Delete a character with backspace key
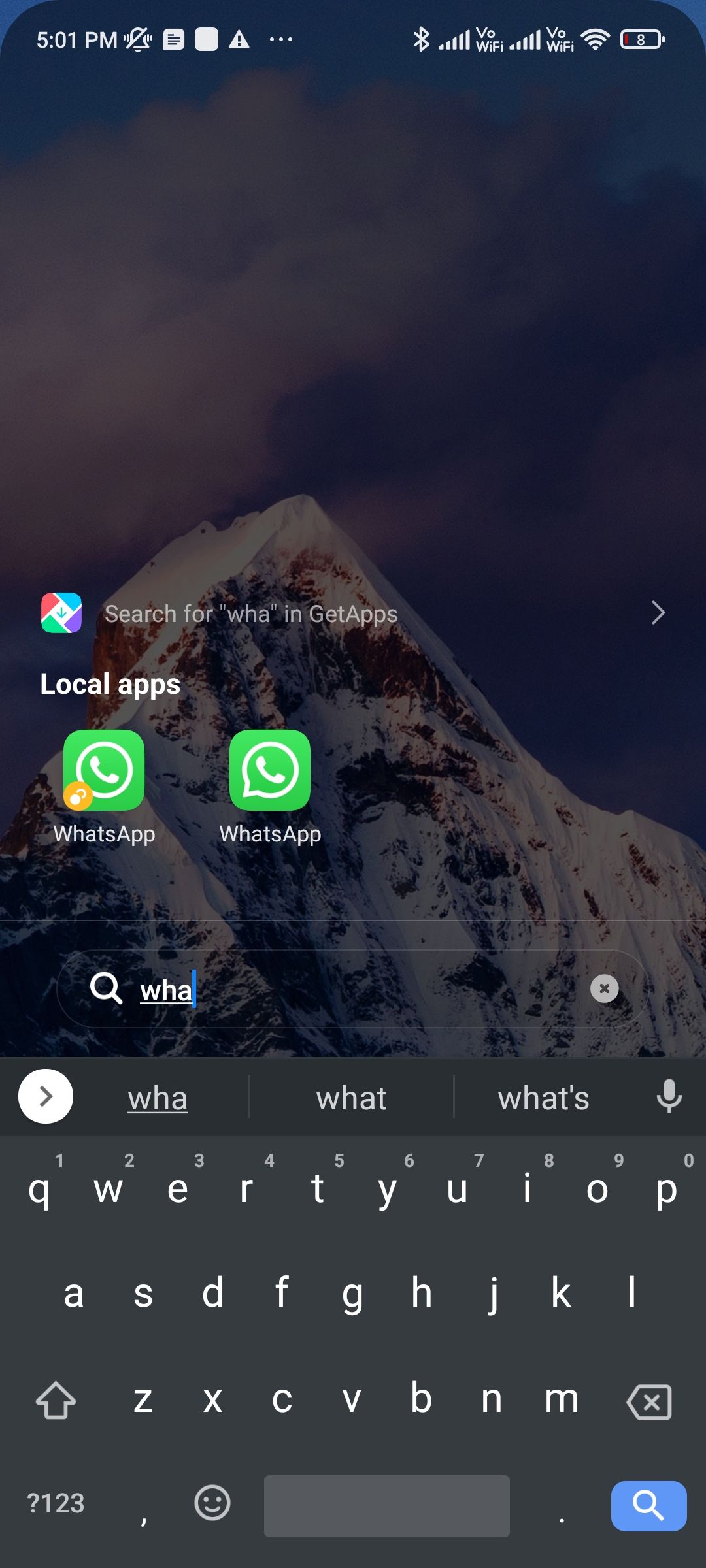Image resolution: width=706 pixels, height=1568 pixels. [649, 1401]
